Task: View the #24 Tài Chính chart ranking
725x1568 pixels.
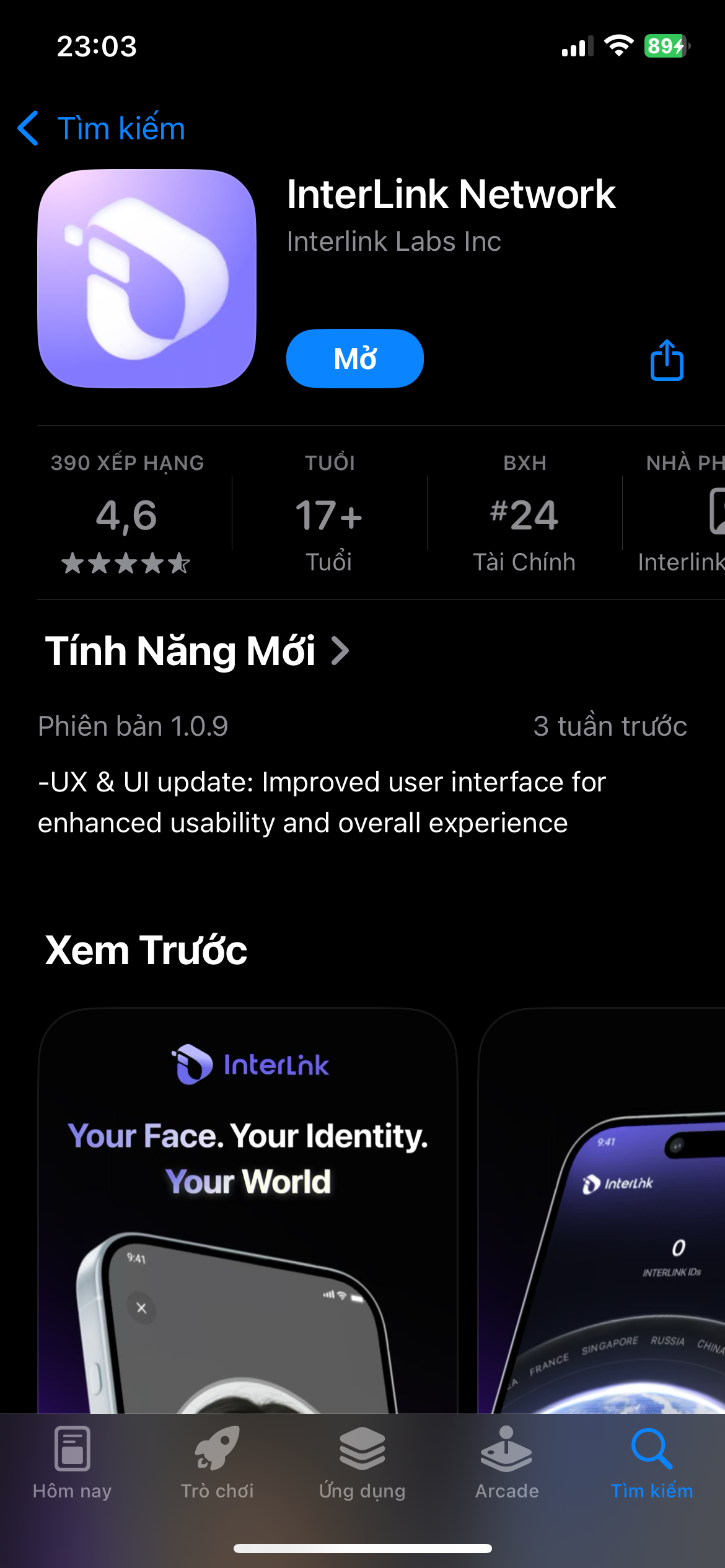Action: pyautogui.click(x=524, y=513)
